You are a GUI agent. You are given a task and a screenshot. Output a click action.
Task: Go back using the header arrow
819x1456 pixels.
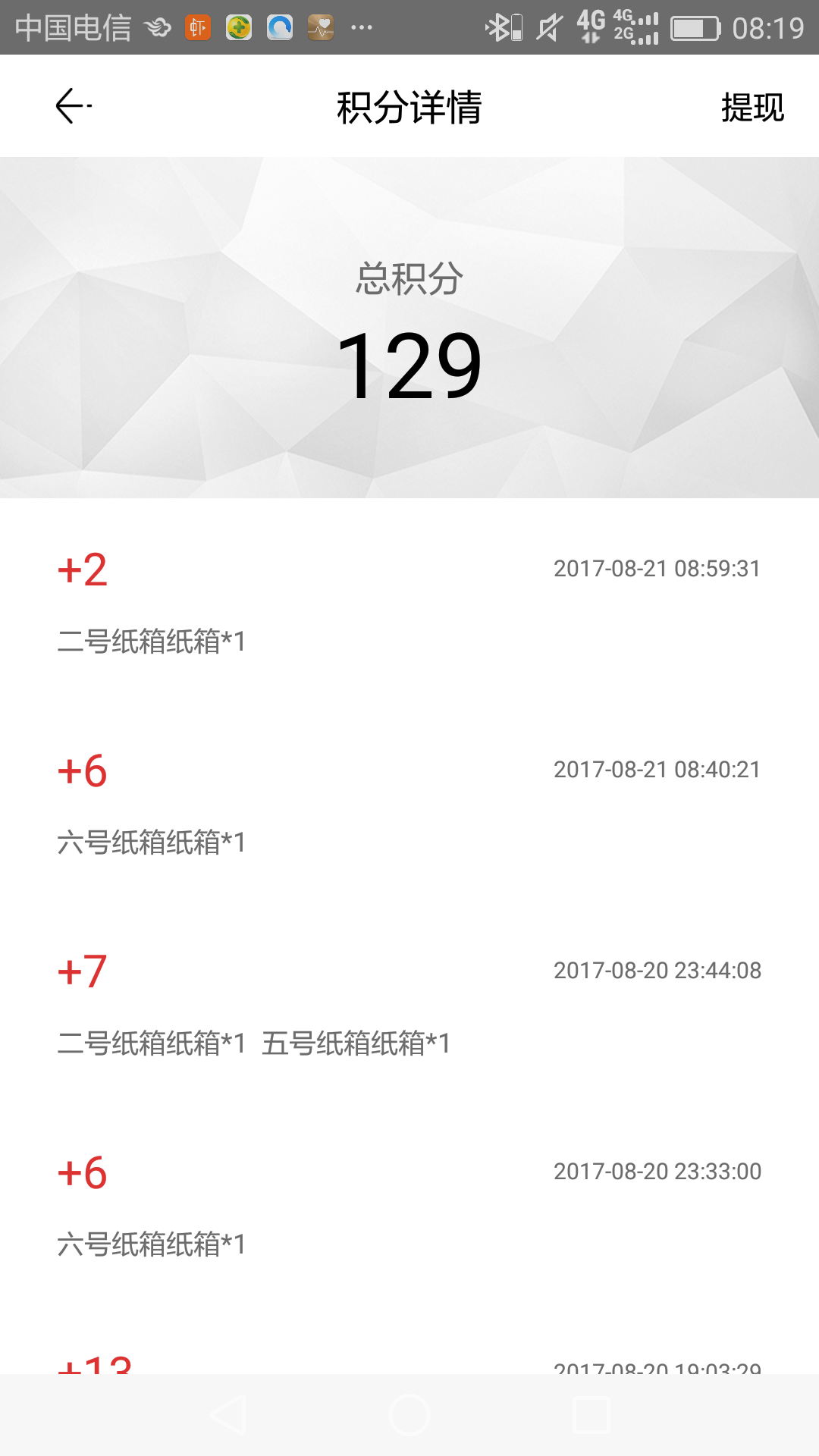tap(74, 106)
